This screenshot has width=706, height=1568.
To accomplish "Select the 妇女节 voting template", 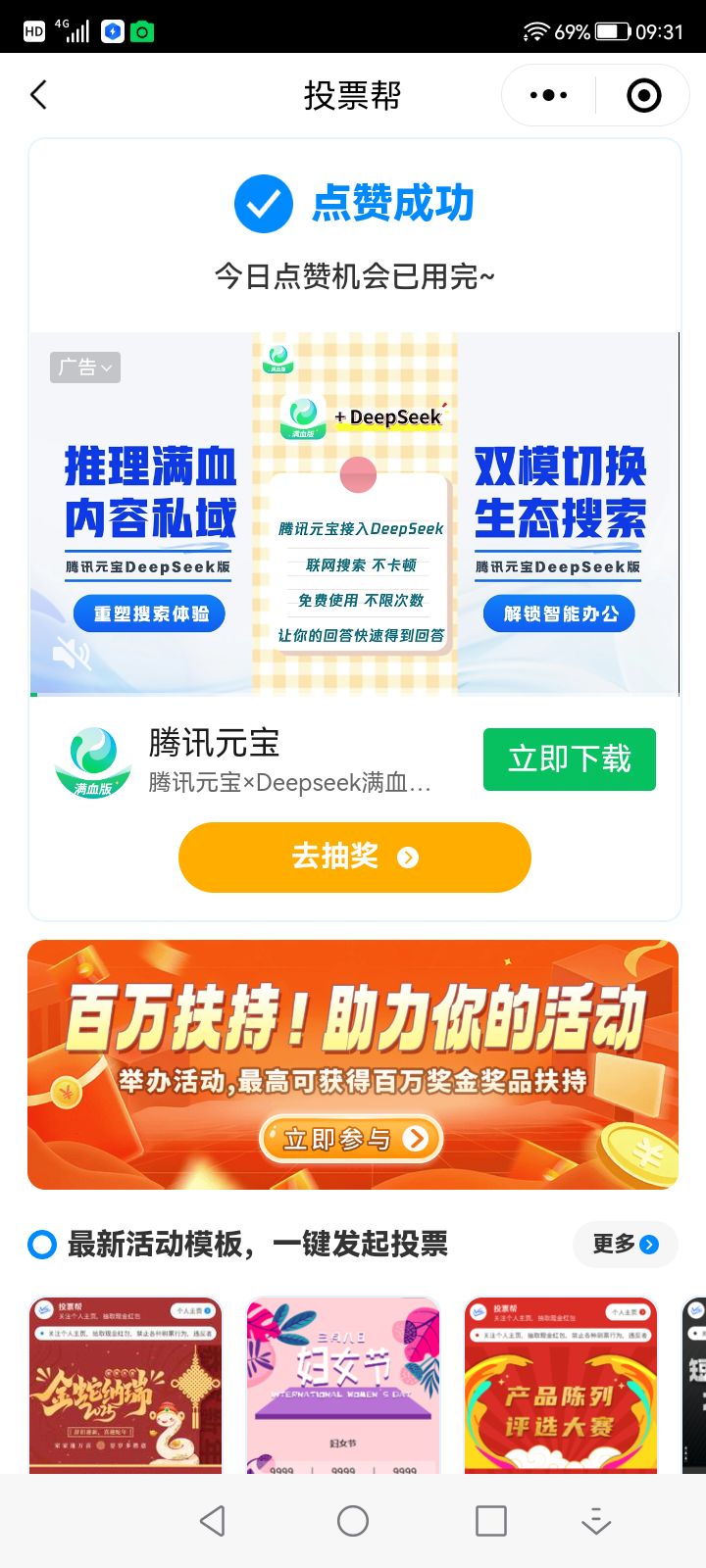I will click(343, 1384).
